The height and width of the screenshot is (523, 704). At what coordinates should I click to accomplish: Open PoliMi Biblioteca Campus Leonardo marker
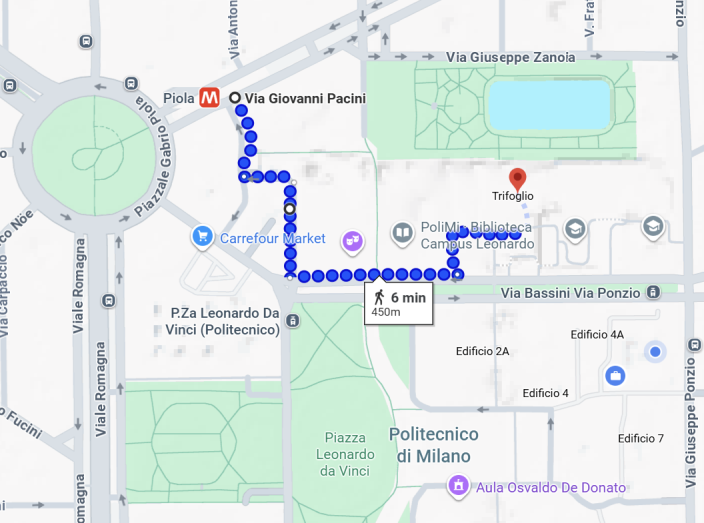click(402, 233)
